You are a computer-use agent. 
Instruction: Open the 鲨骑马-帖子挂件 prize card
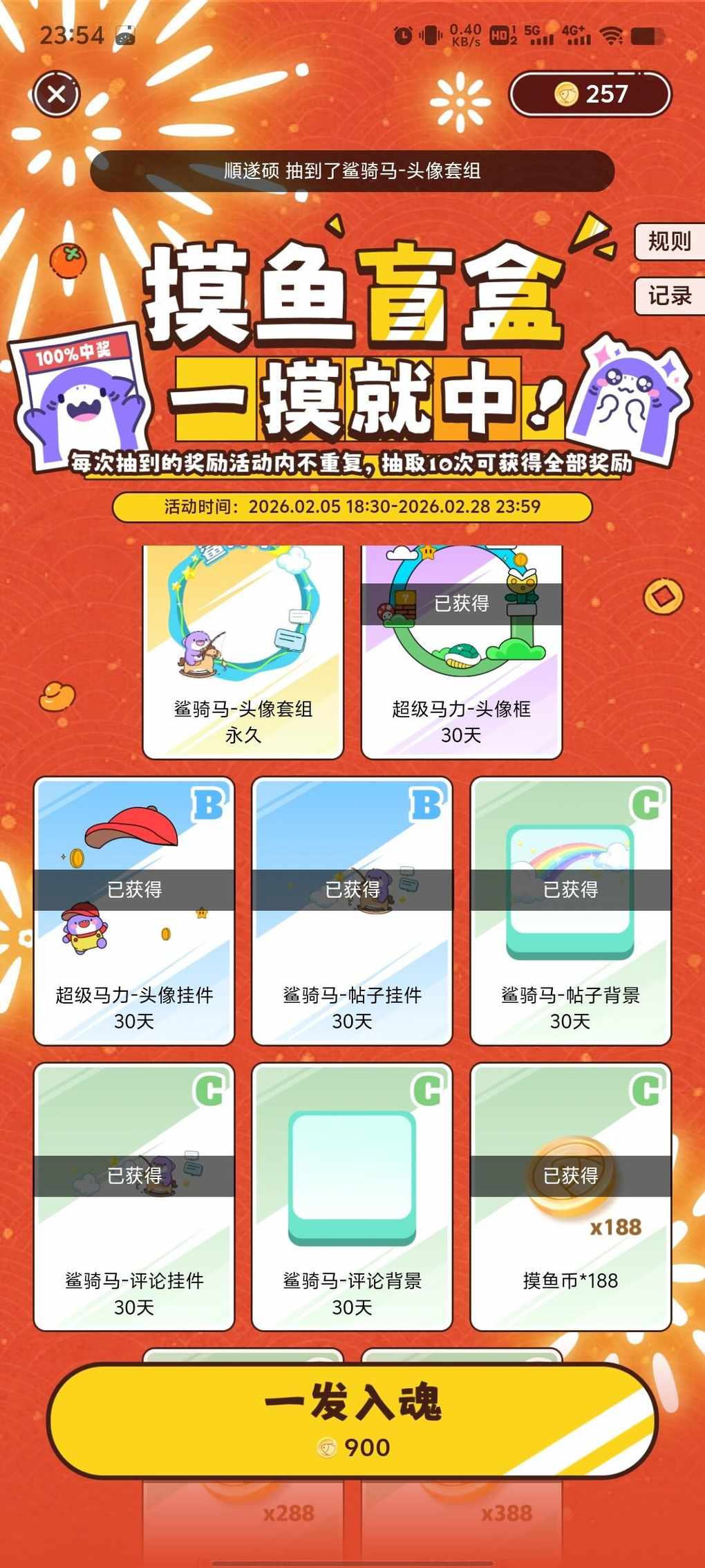coord(352,910)
